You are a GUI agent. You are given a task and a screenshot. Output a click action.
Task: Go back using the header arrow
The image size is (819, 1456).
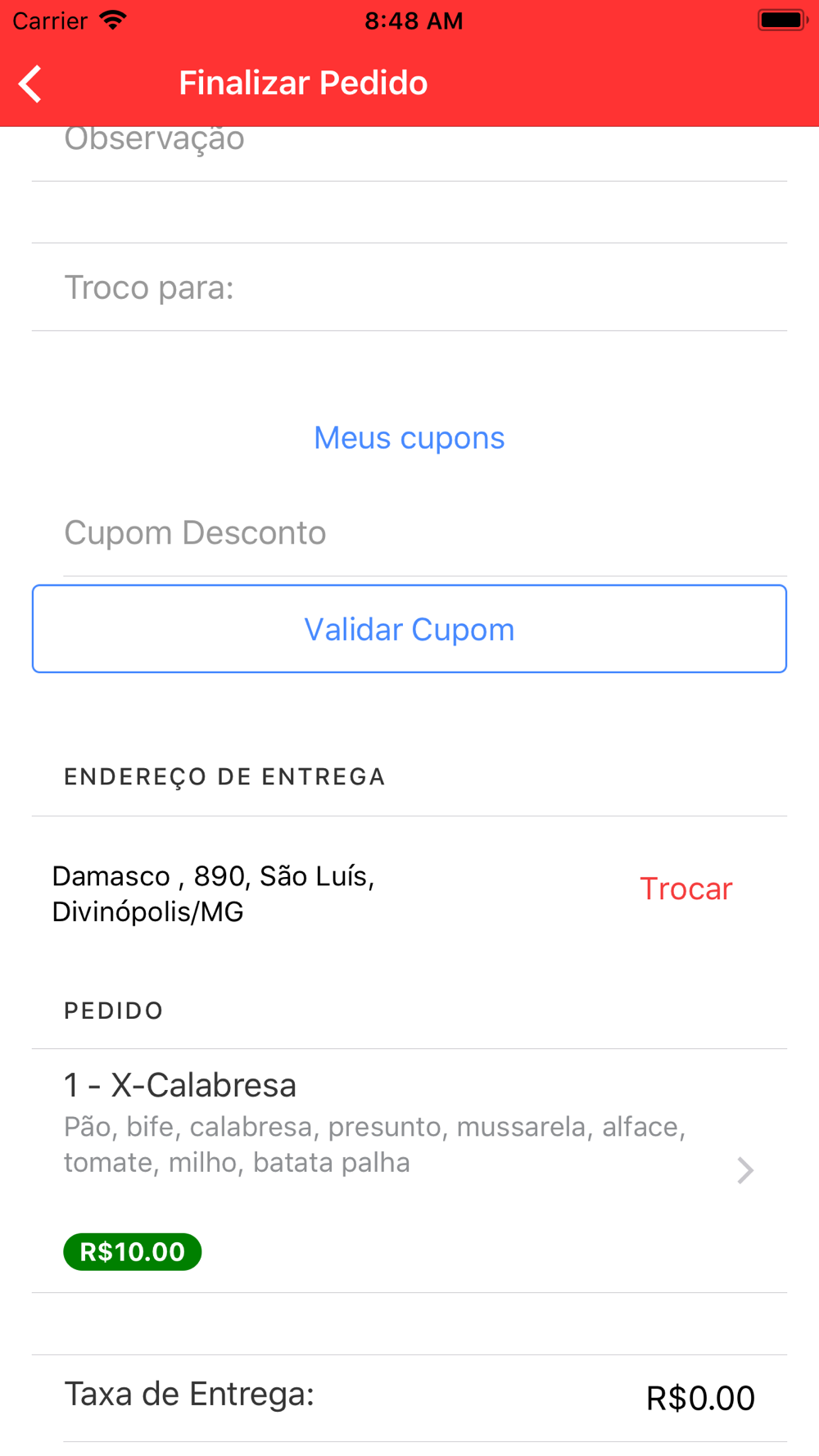pyautogui.click(x=30, y=84)
